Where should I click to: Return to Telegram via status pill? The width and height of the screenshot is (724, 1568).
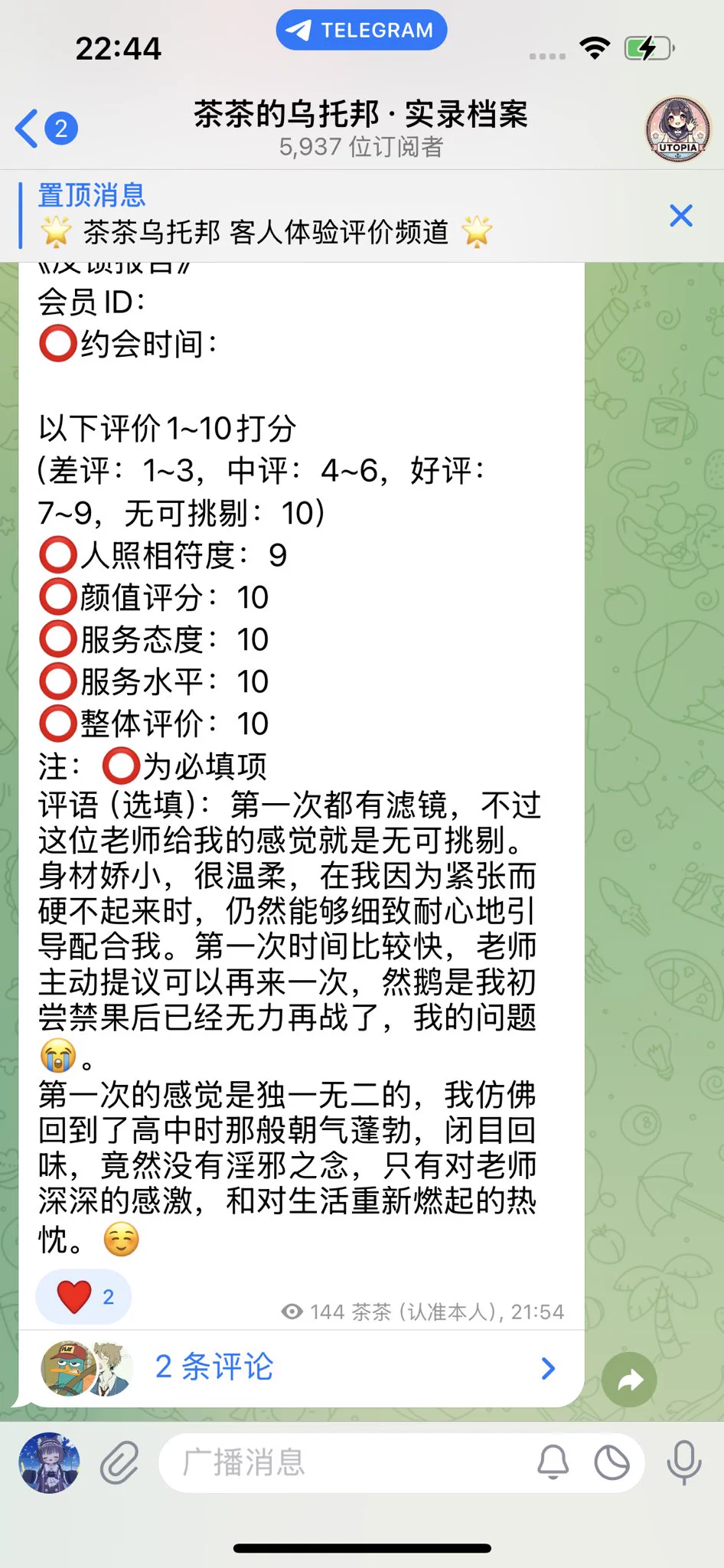point(361,30)
